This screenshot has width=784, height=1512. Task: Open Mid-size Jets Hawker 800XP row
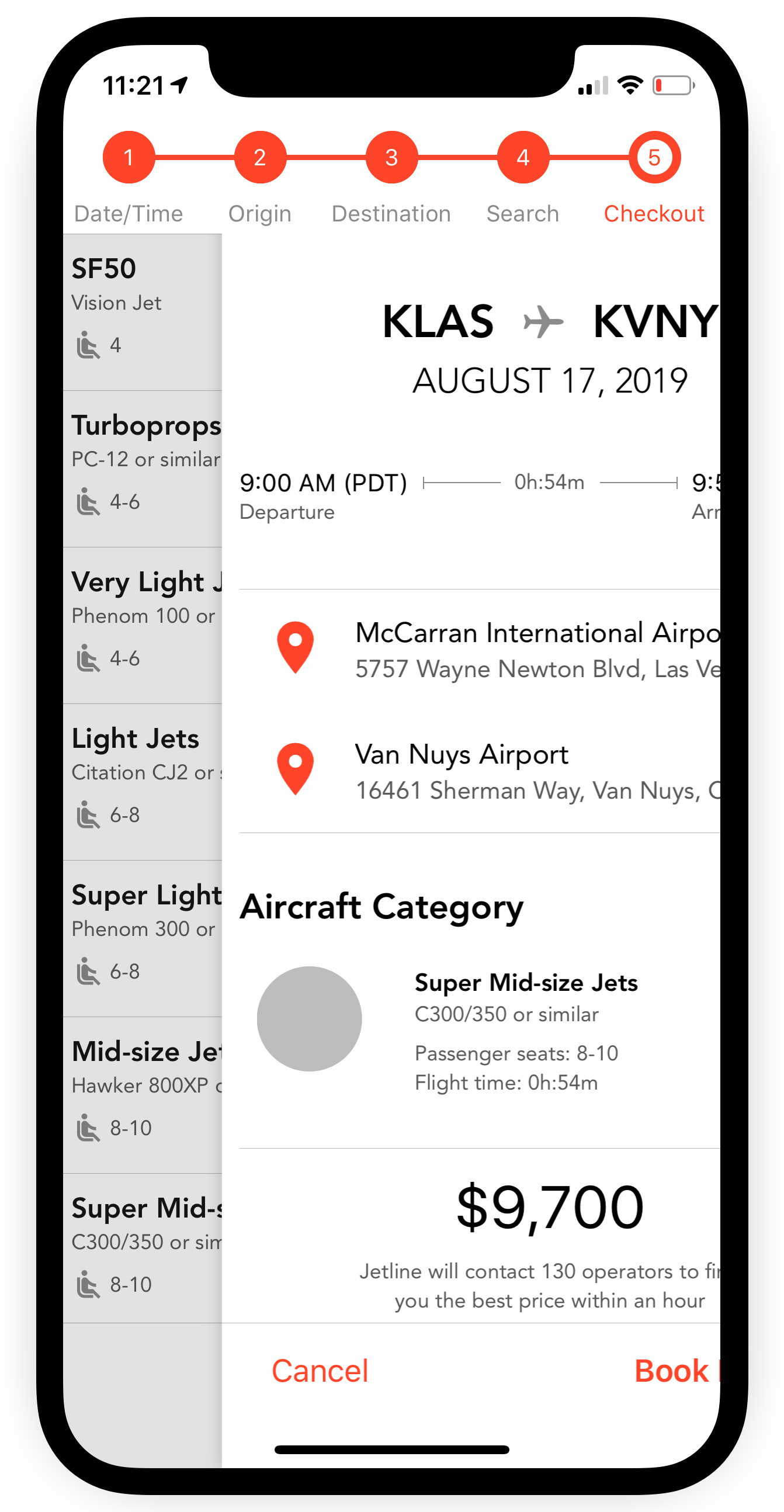pyautogui.click(x=143, y=1096)
